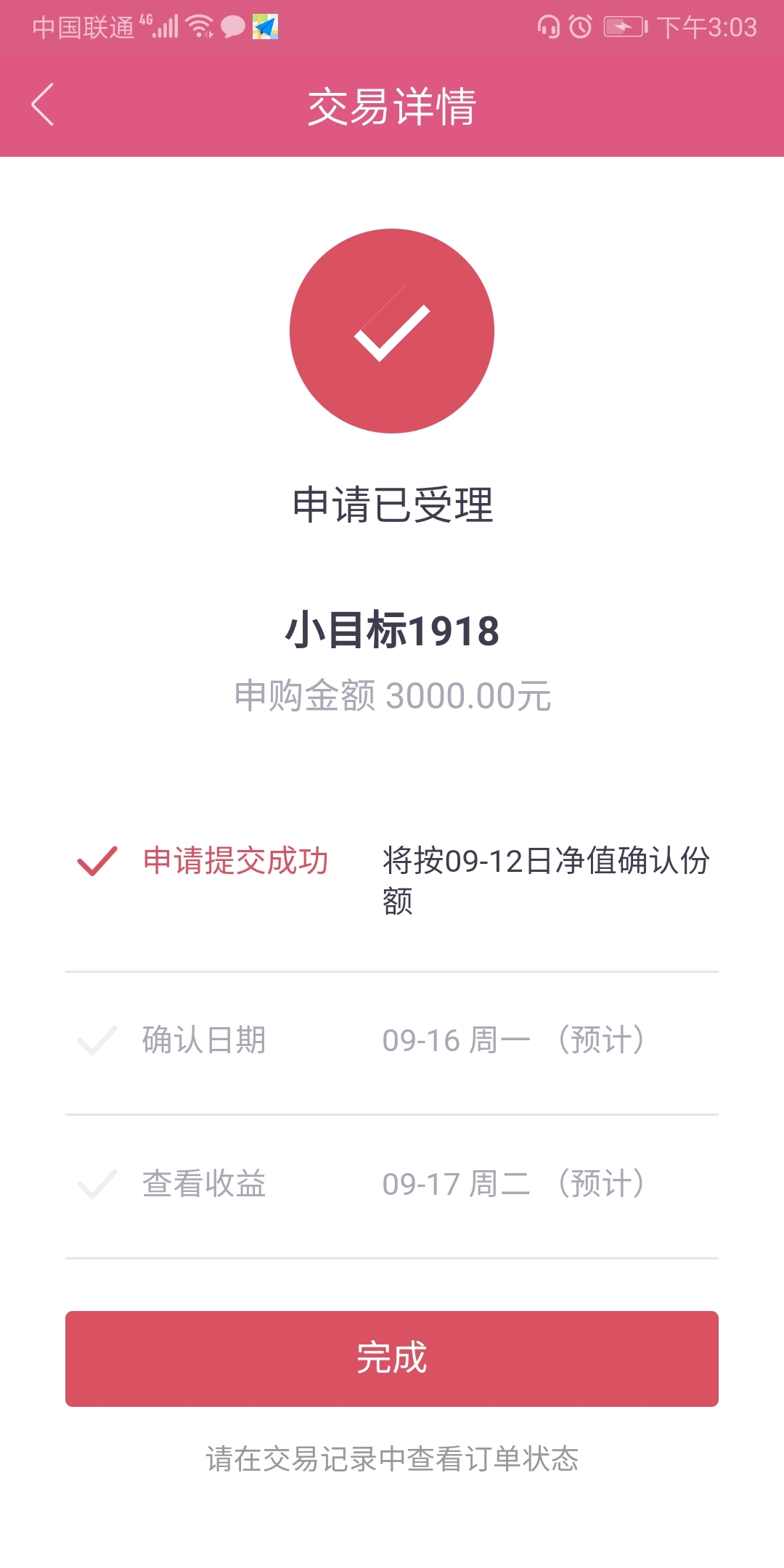The image size is (784, 1568).
Task: Go back from the 交易详情 page
Action: pos(43,105)
